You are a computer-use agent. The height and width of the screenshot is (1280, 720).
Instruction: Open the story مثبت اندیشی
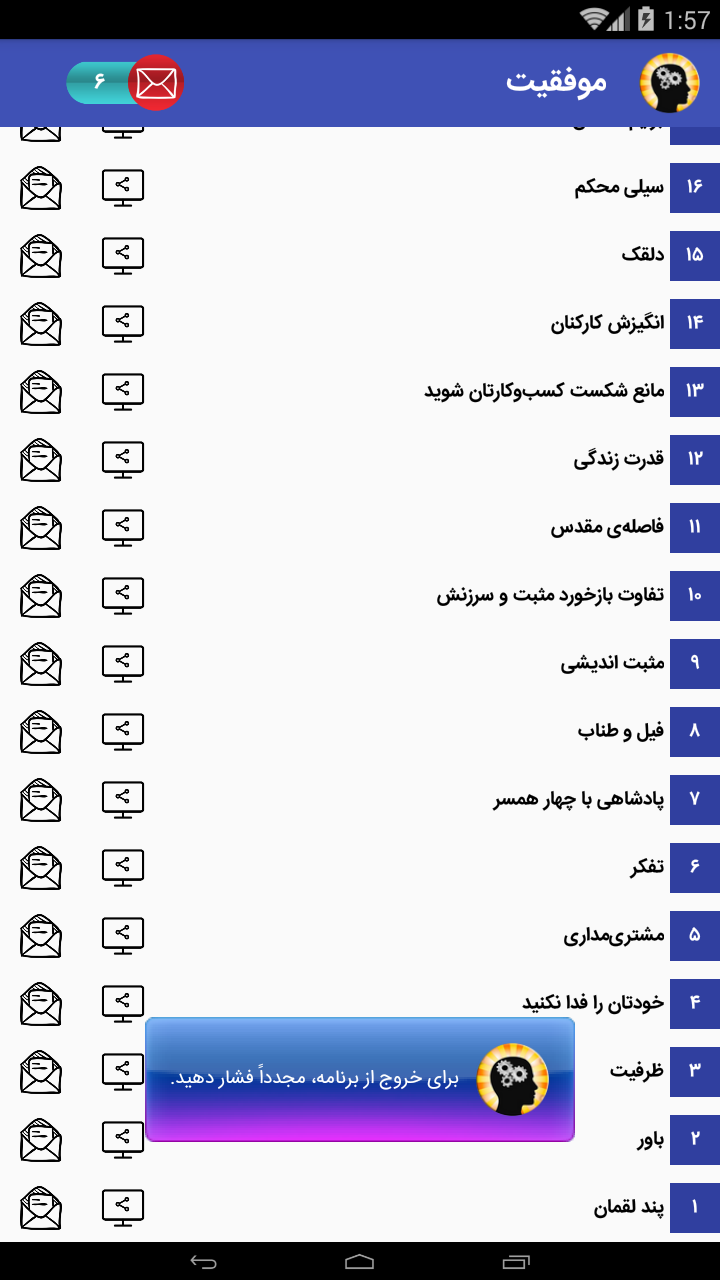click(x=612, y=663)
